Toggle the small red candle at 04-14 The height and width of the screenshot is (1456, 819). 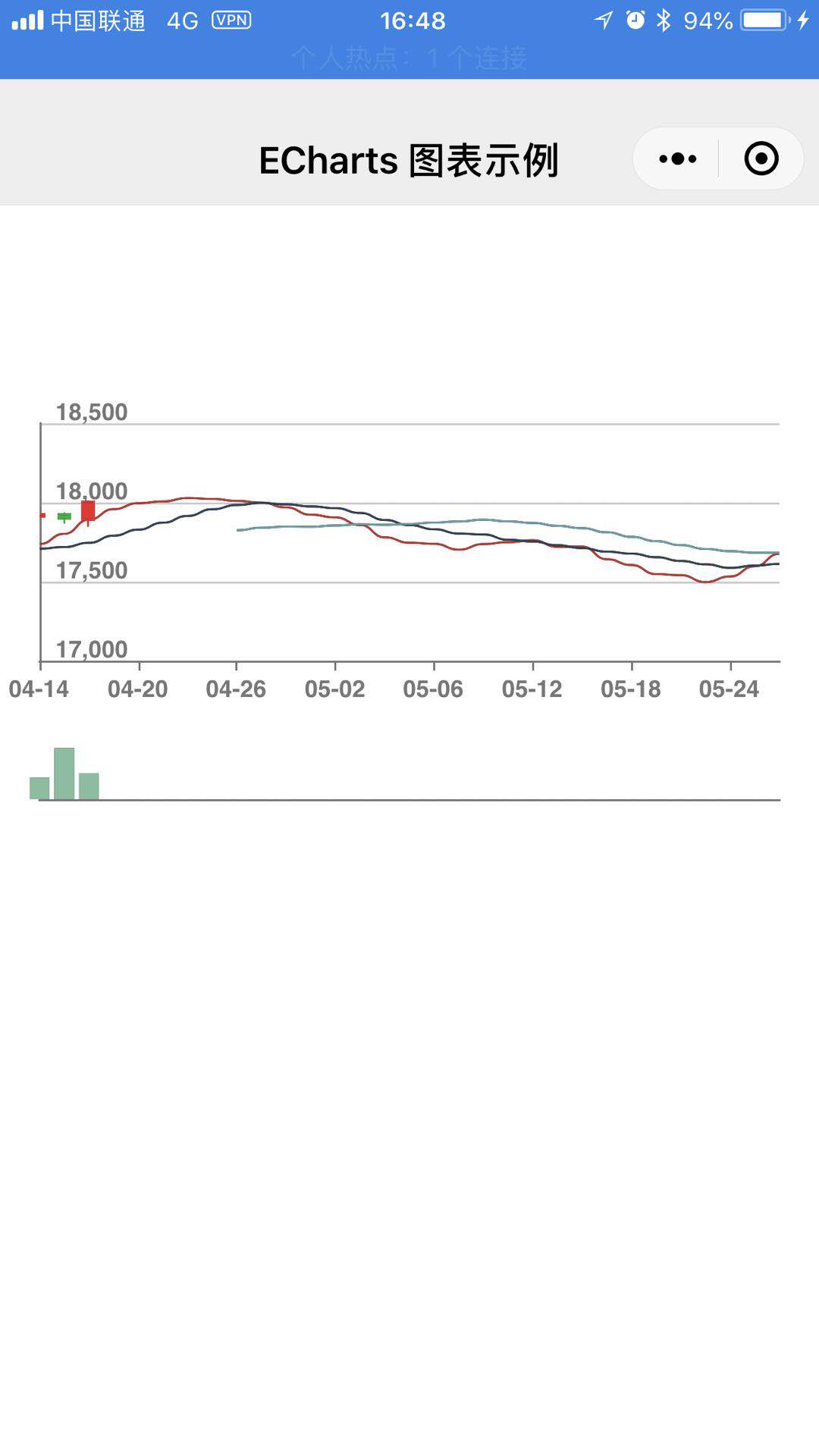[42, 515]
